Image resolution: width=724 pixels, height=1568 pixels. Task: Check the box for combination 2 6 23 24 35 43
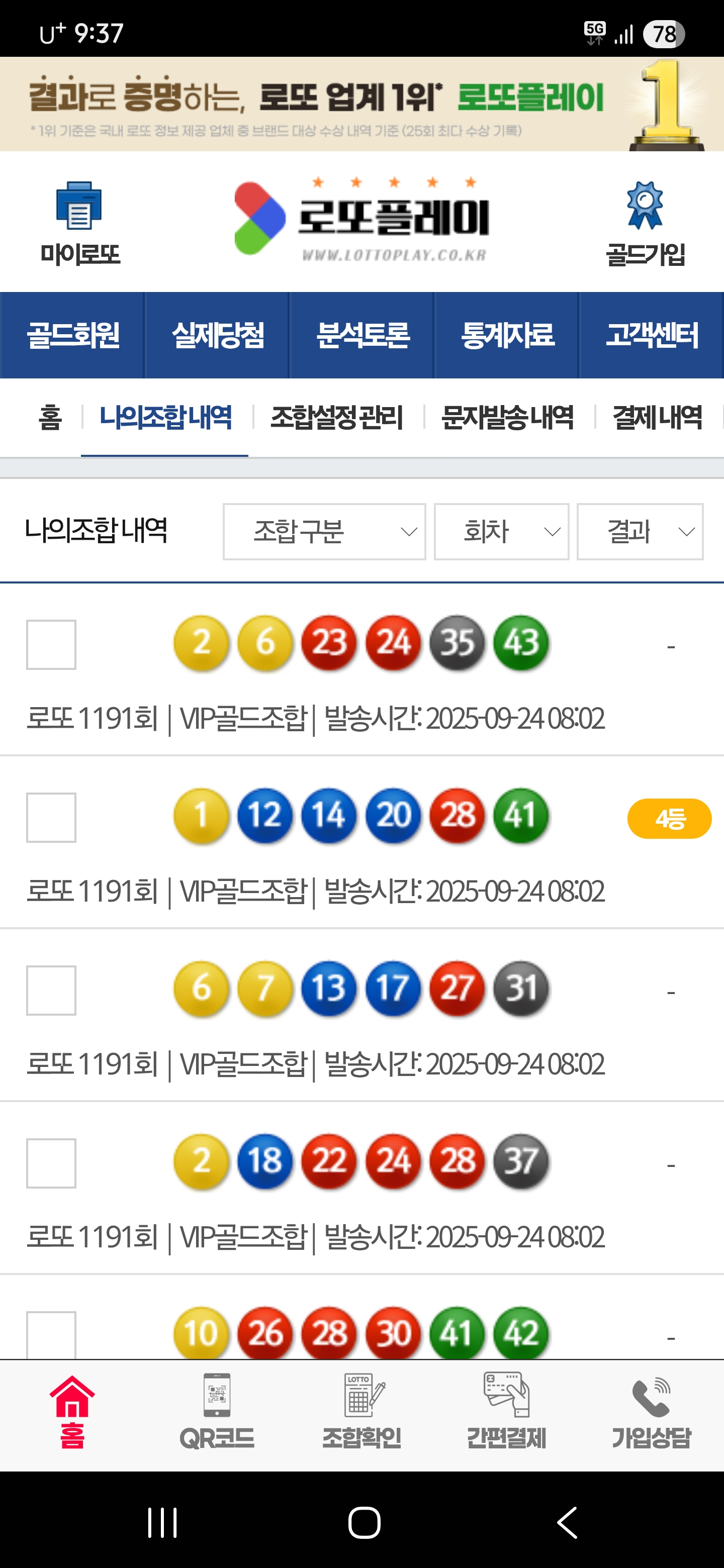(x=51, y=645)
